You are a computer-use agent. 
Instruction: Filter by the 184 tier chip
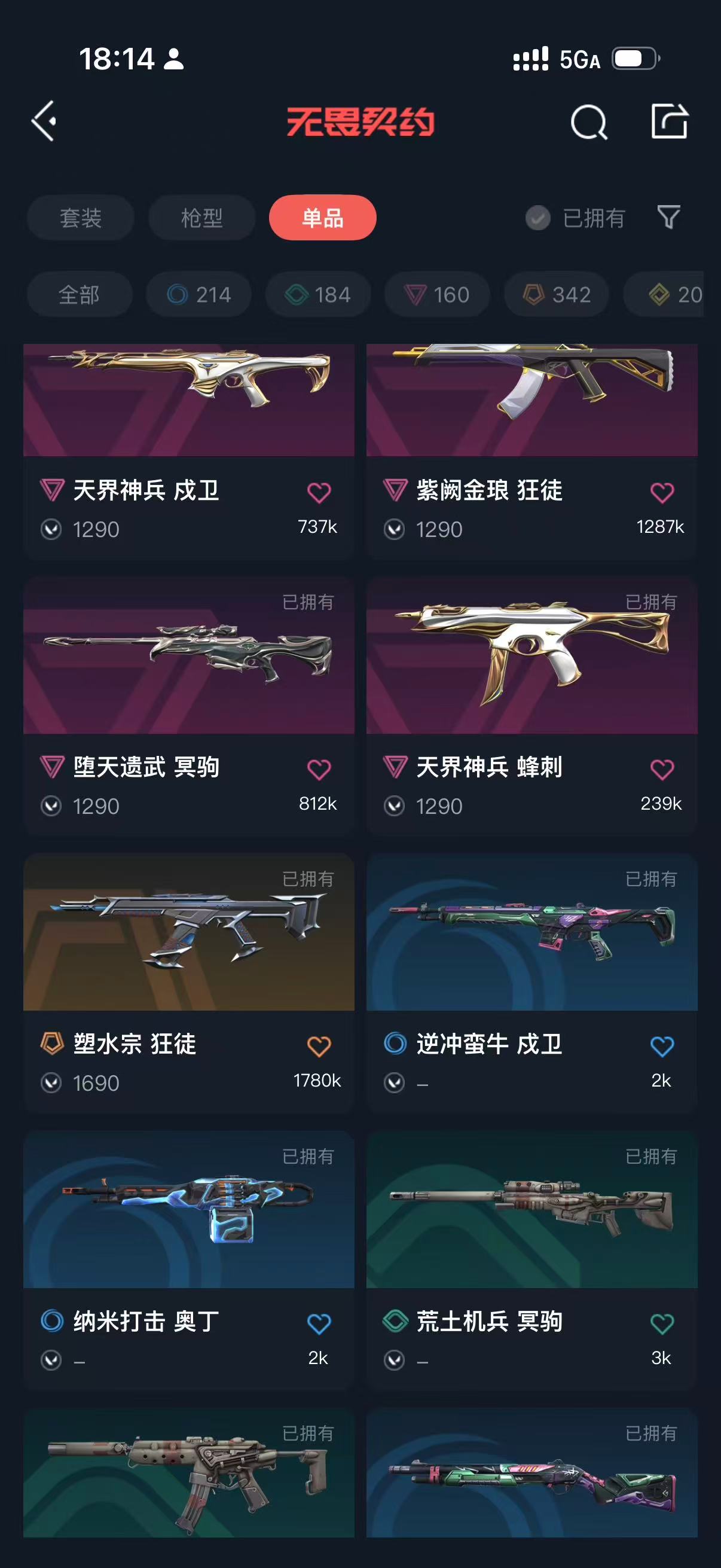coord(318,295)
